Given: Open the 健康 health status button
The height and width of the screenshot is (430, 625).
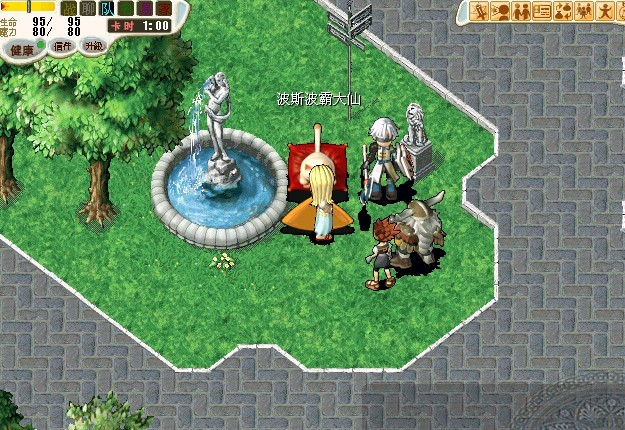Looking at the screenshot, I should coord(24,49).
